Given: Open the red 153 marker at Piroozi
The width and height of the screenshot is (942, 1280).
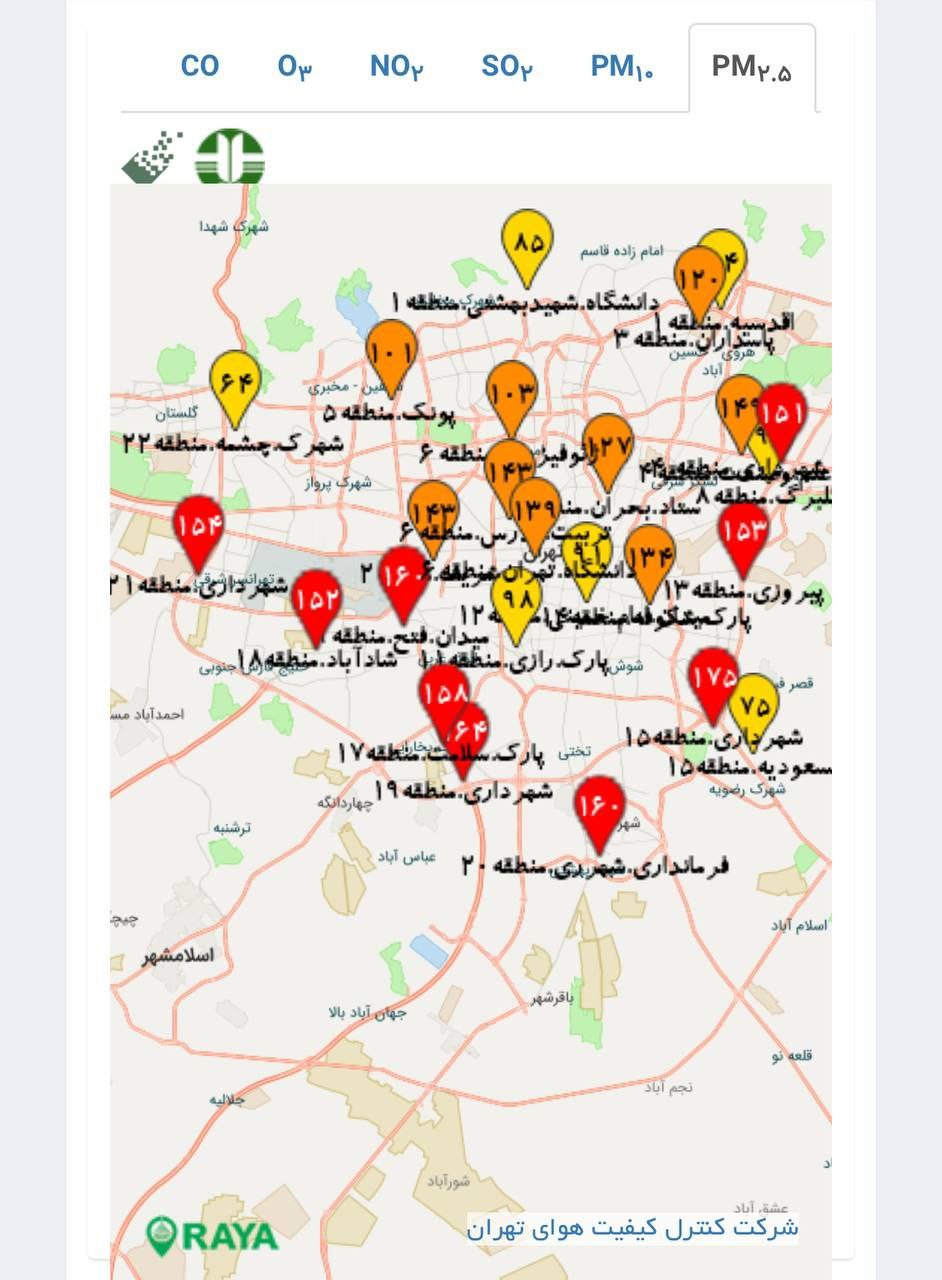Looking at the screenshot, I should (744, 531).
